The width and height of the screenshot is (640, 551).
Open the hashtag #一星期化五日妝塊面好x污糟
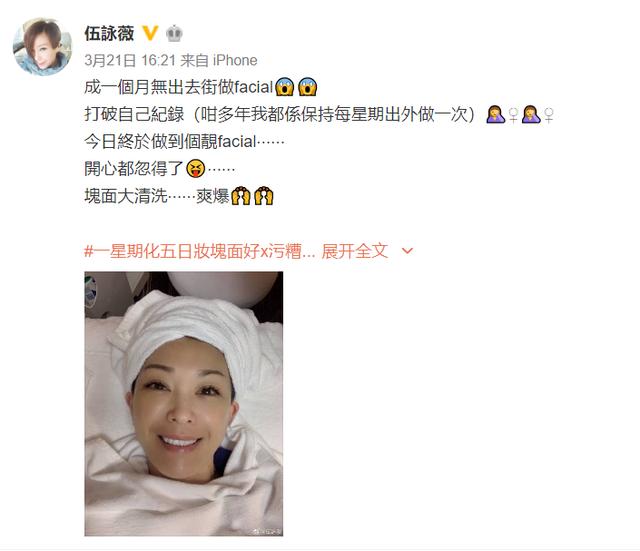point(199,251)
